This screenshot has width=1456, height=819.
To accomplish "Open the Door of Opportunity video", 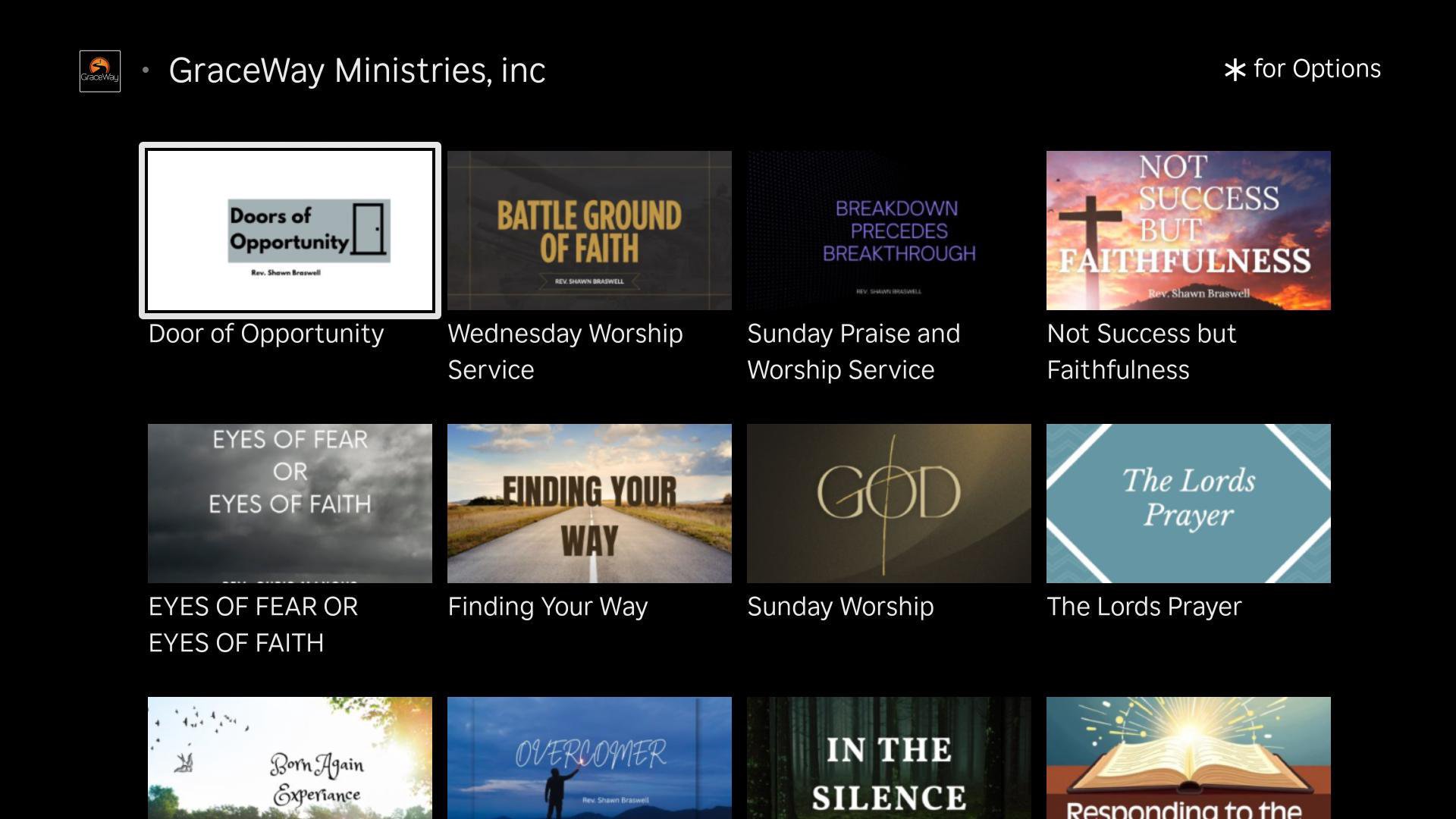I will [x=290, y=231].
